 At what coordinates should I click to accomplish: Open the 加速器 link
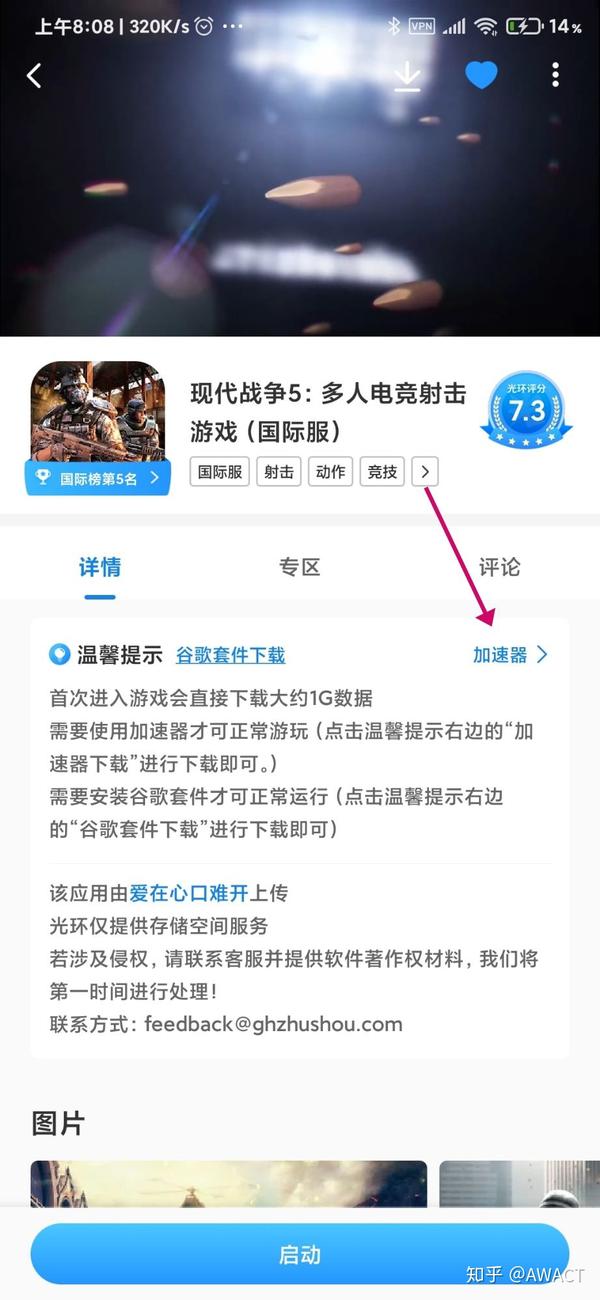[510, 655]
